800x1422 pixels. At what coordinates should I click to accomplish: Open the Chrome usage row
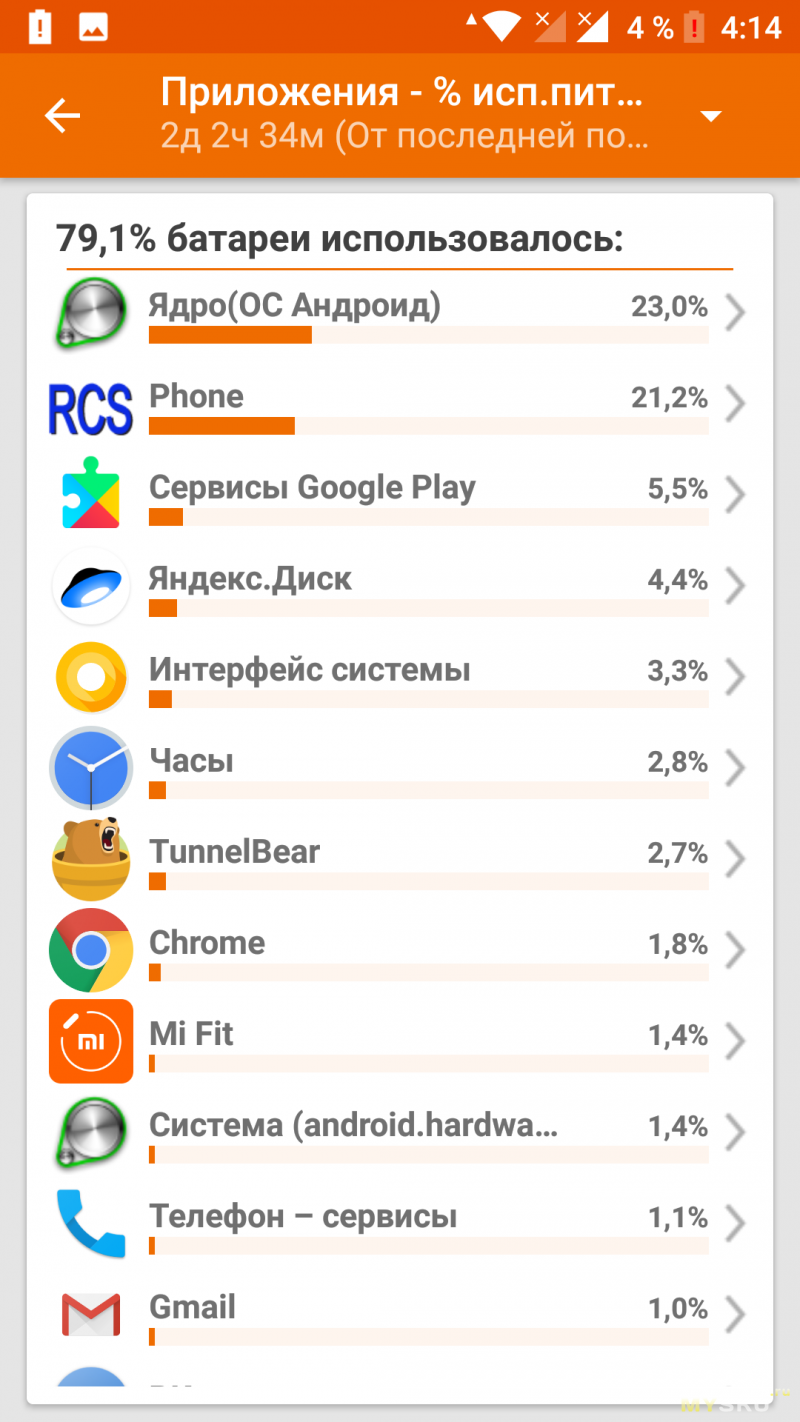[400, 951]
